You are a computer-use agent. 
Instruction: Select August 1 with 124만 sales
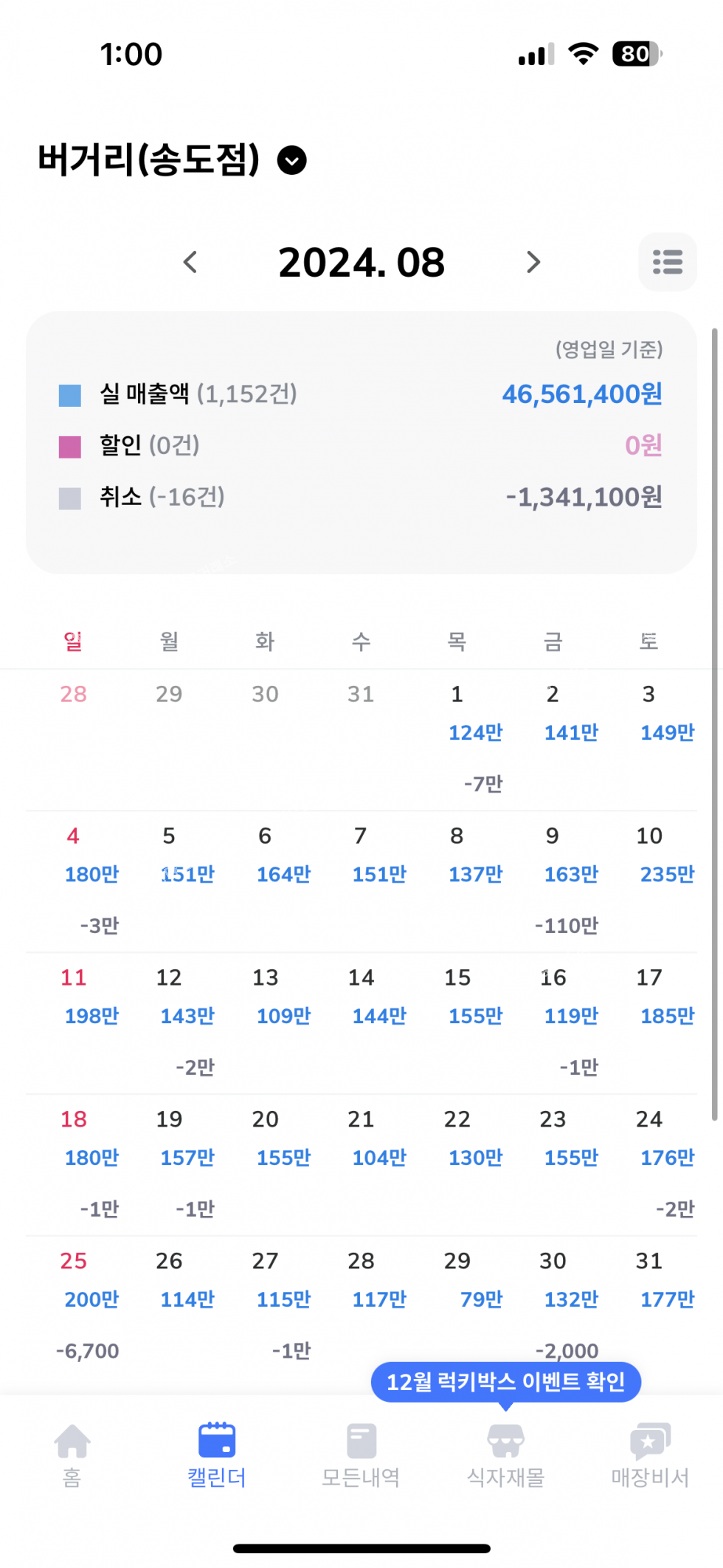pos(475,732)
